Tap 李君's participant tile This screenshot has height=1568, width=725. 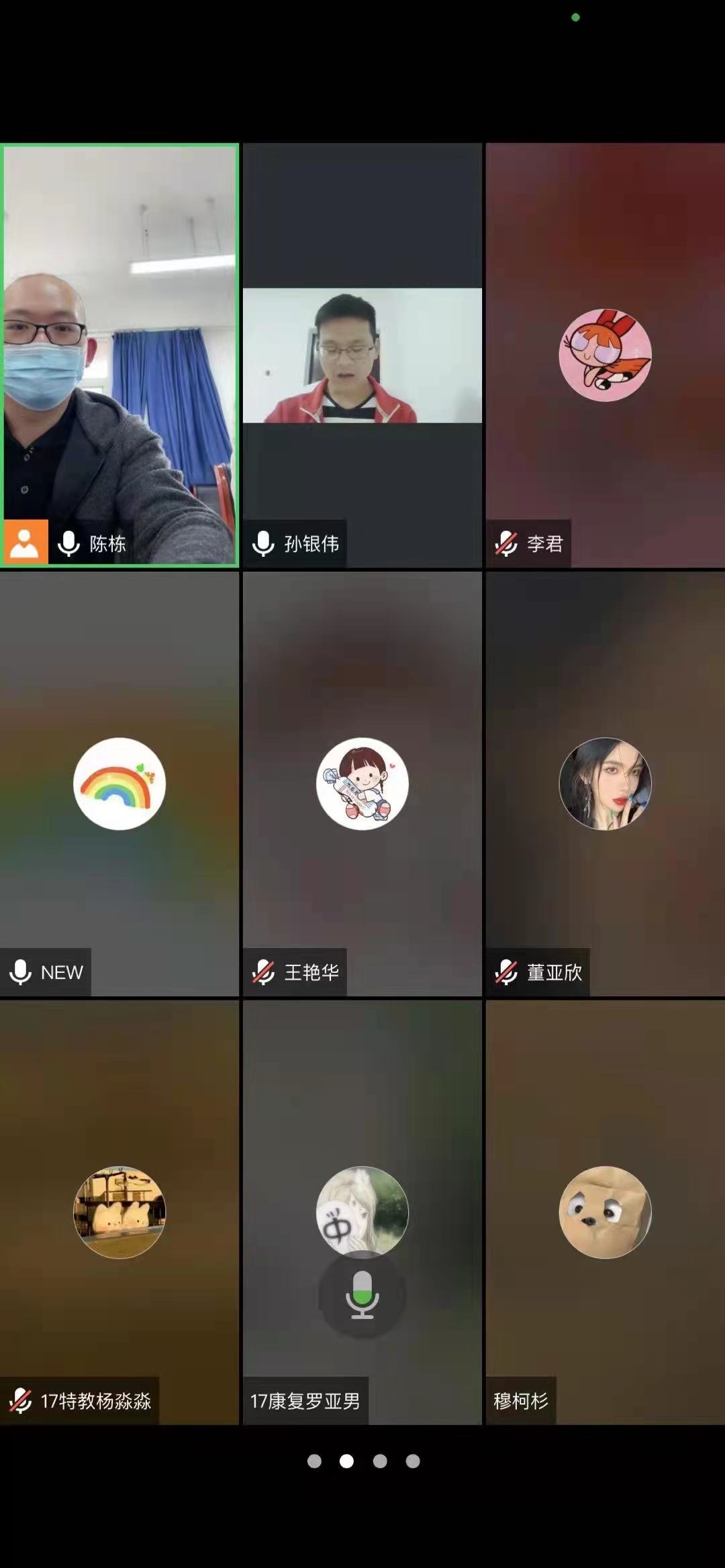(x=605, y=356)
